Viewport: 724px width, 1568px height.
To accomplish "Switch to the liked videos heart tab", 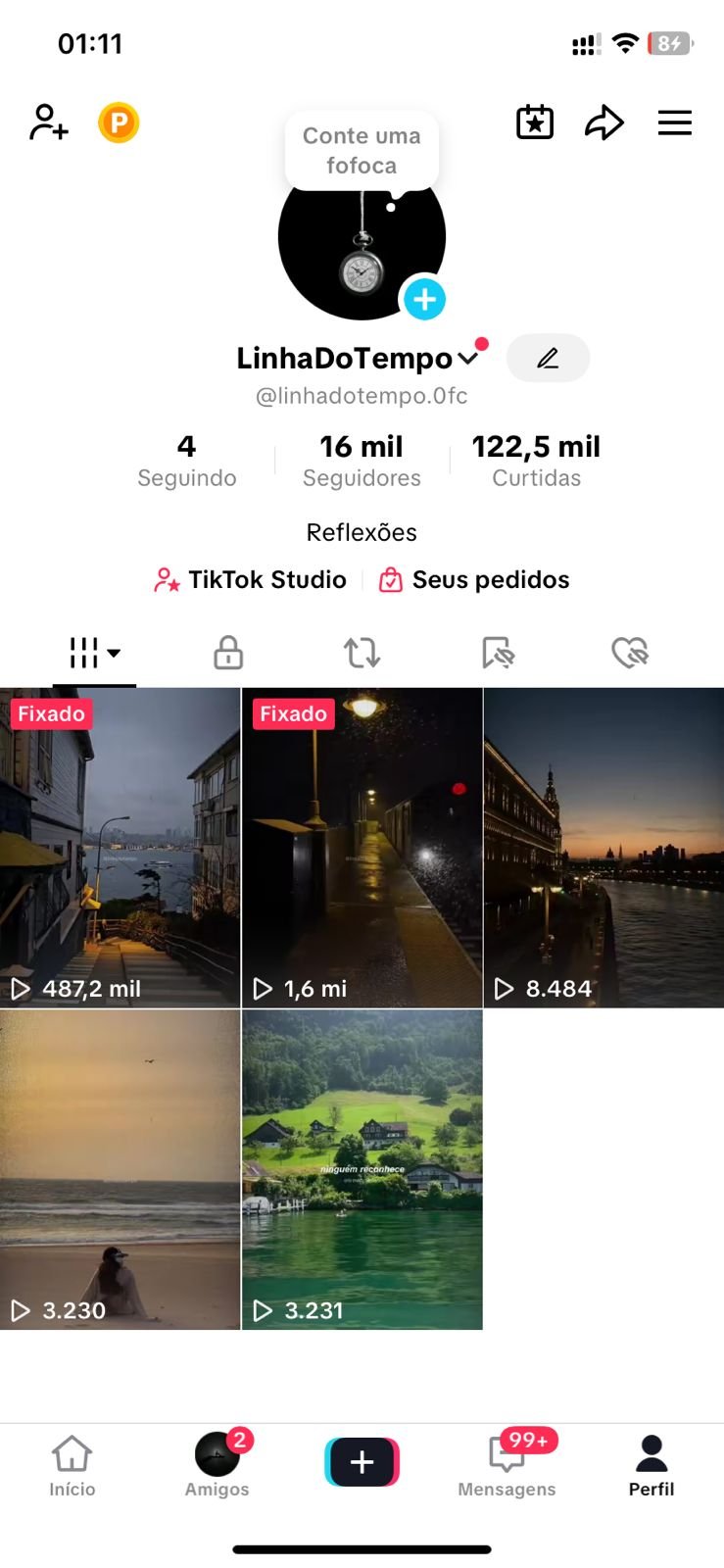I will pyautogui.click(x=630, y=653).
